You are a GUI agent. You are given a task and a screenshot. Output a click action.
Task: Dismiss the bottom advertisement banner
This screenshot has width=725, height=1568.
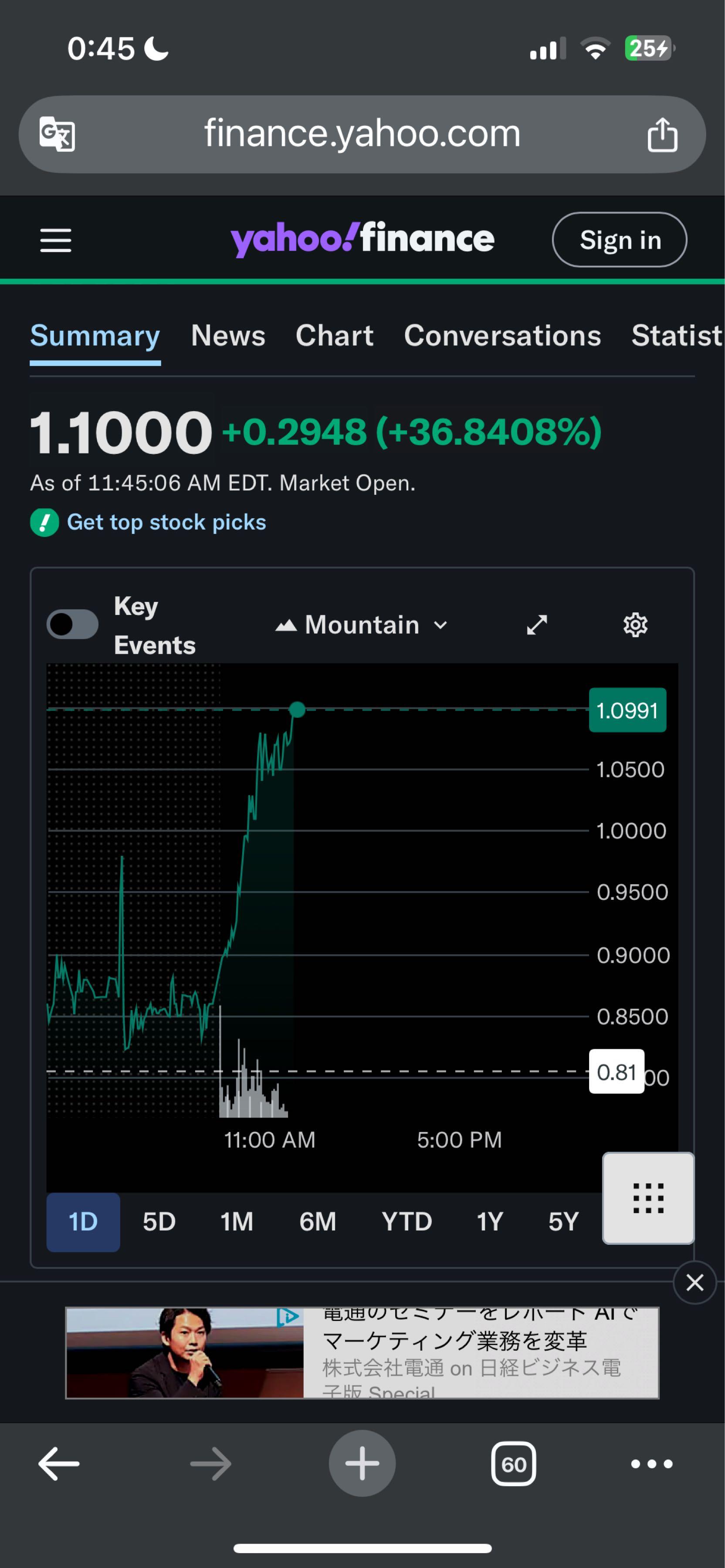[x=695, y=1283]
